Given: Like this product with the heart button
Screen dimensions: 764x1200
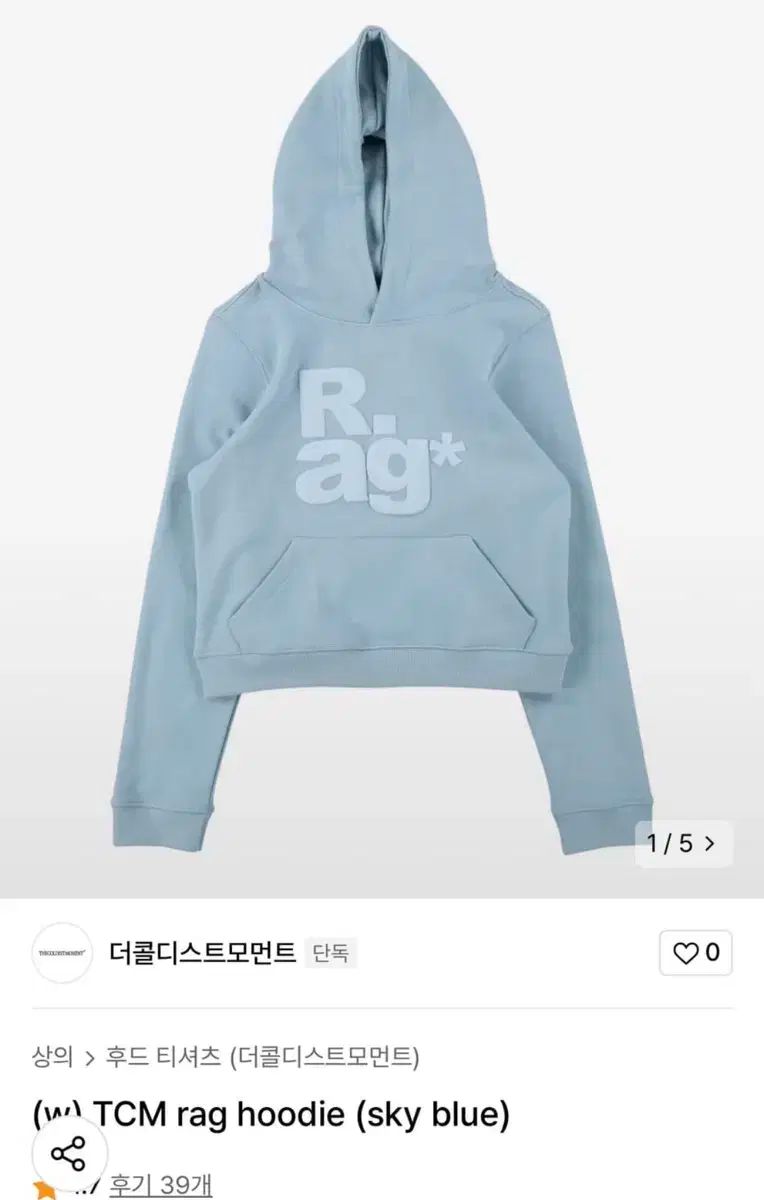Looking at the screenshot, I should pos(696,953).
